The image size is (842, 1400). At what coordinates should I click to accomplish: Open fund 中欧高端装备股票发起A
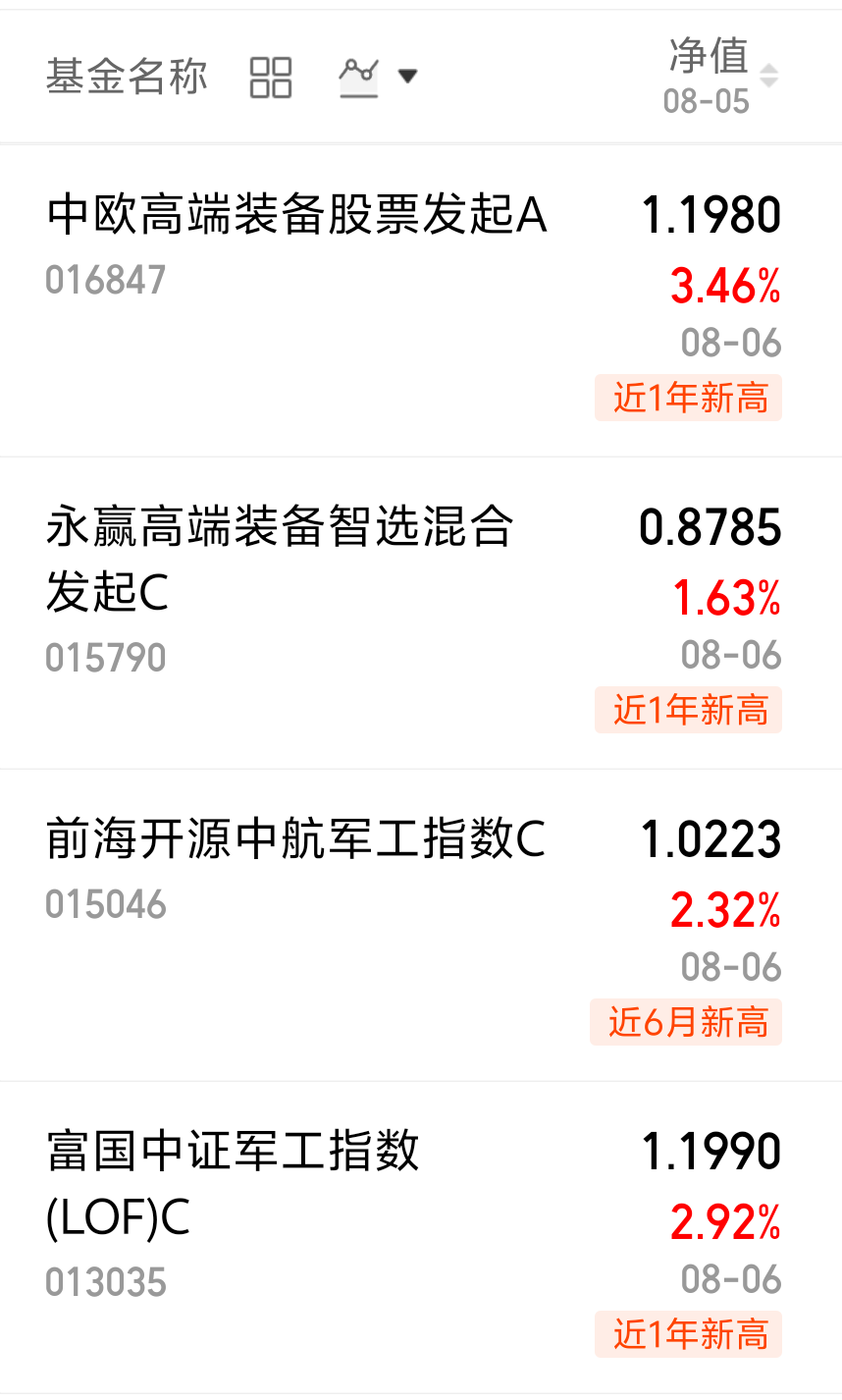[421, 300]
